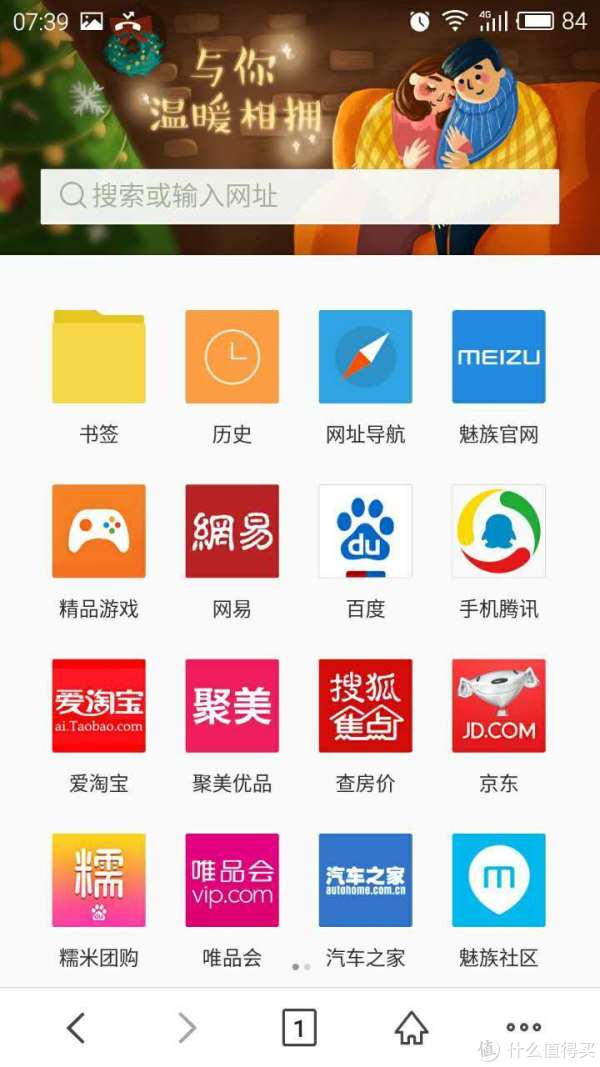Screen dimensions: 600x1067
Task: Open the 唯品会 shortcut
Action: pos(232,880)
